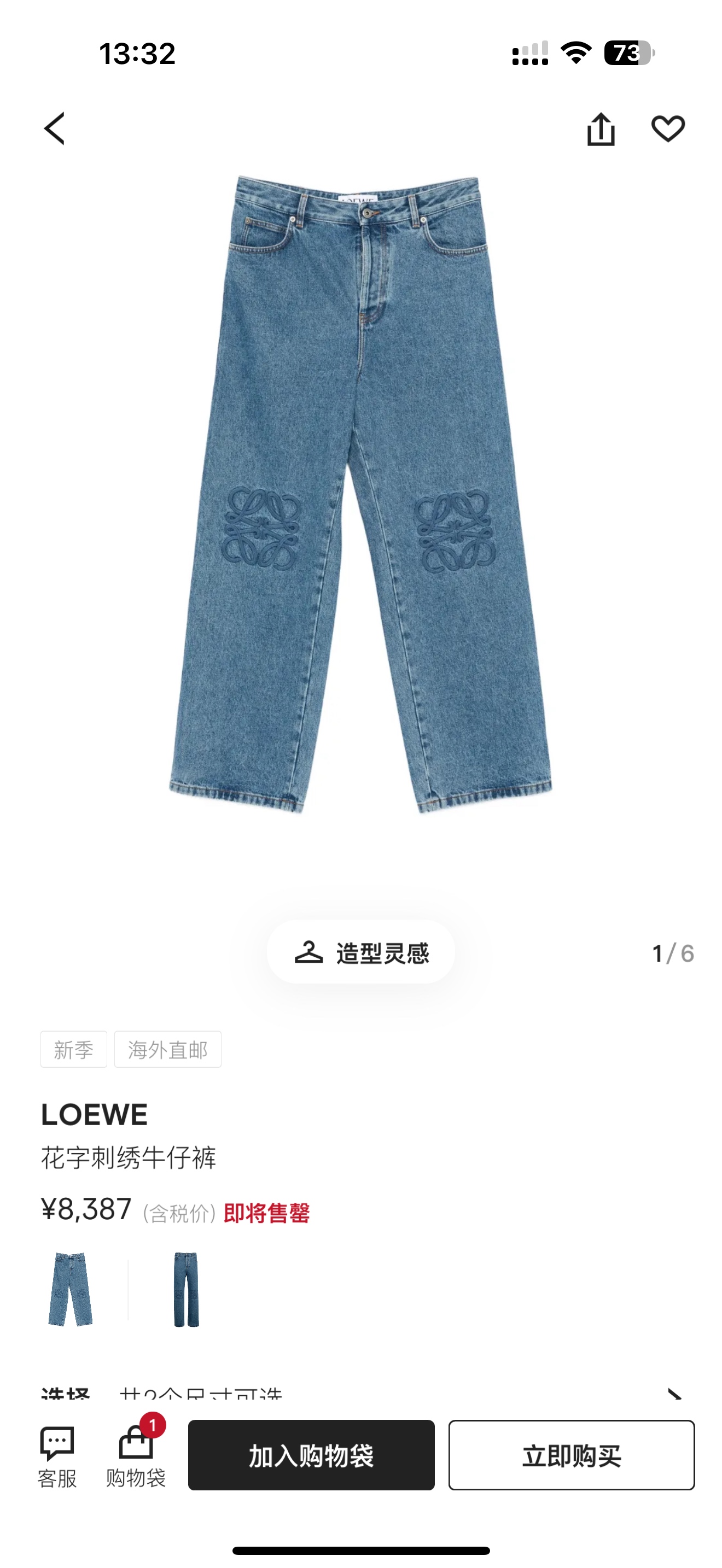Share this LOEWE jeans product

coord(600,129)
